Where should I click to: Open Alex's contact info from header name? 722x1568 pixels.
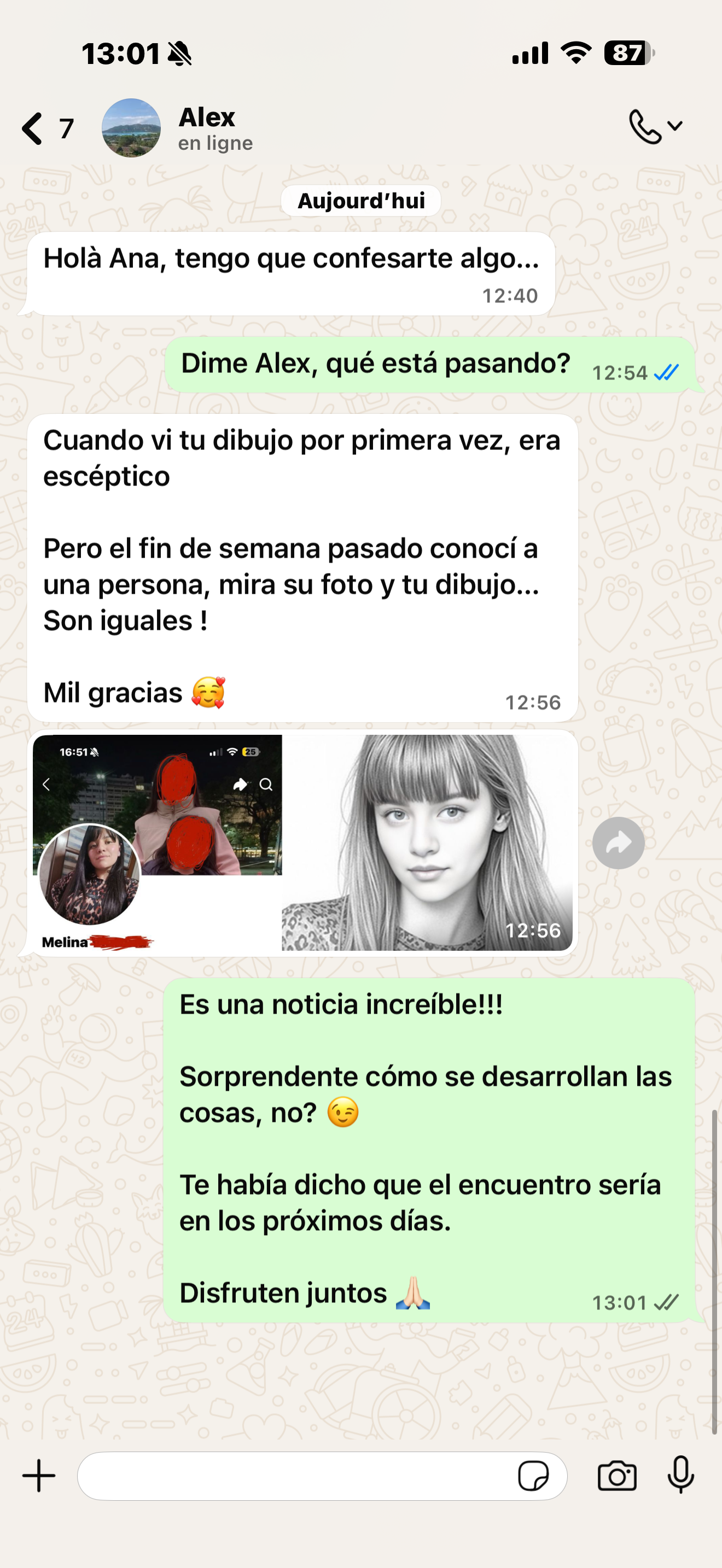[x=207, y=118]
